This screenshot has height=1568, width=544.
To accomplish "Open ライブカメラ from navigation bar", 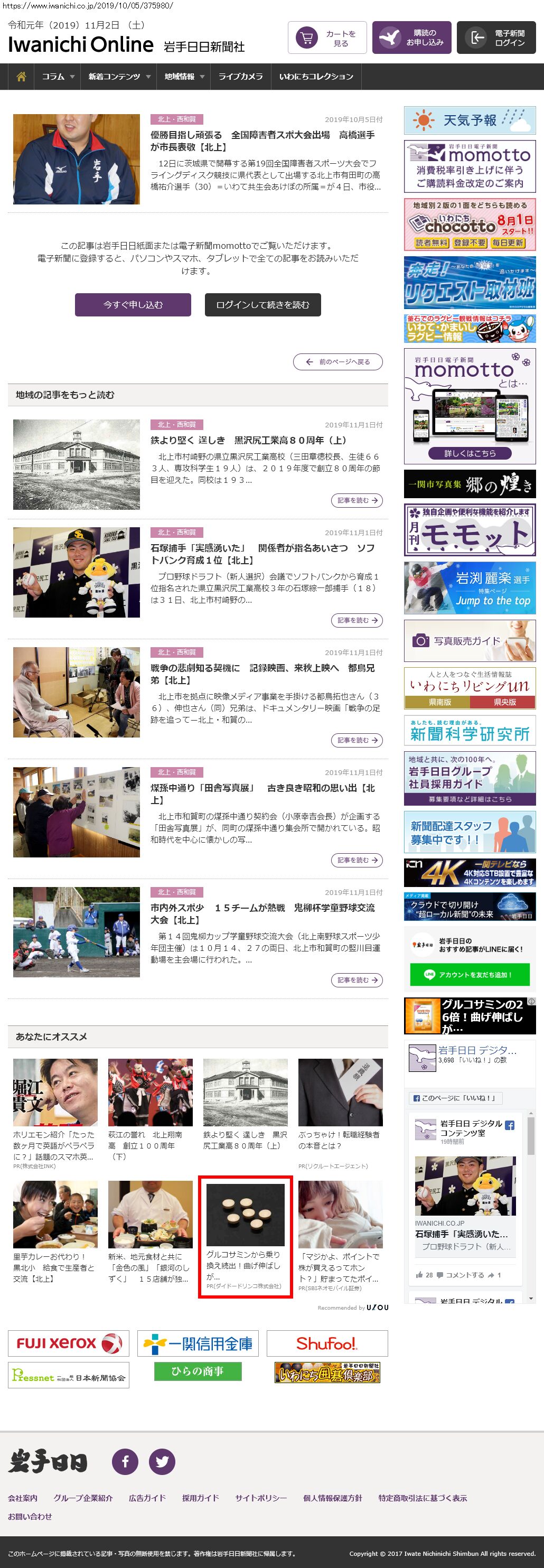I will 240,77.
